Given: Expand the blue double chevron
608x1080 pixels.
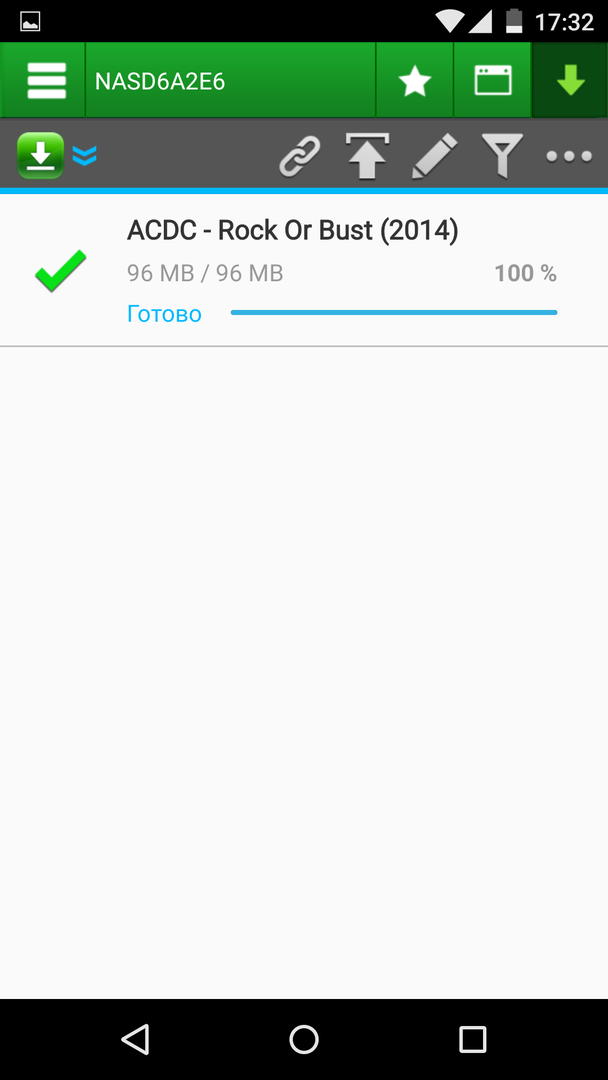Looking at the screenshot, I should [x=85, y=156].
